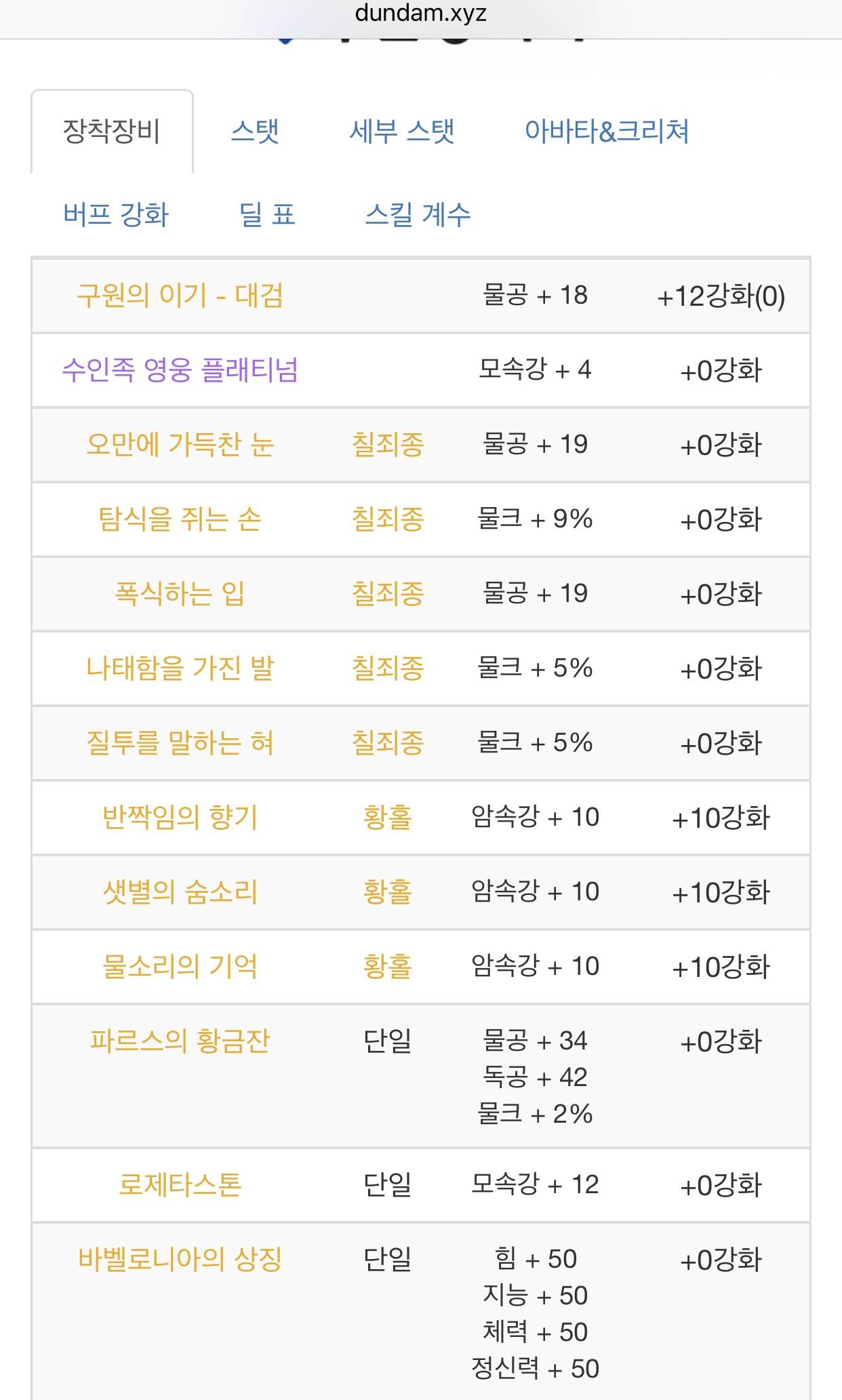This screenshot has width=842, height=1400.
Task: Switch to the 스탯 tab
Action: [x=255, y=132]
